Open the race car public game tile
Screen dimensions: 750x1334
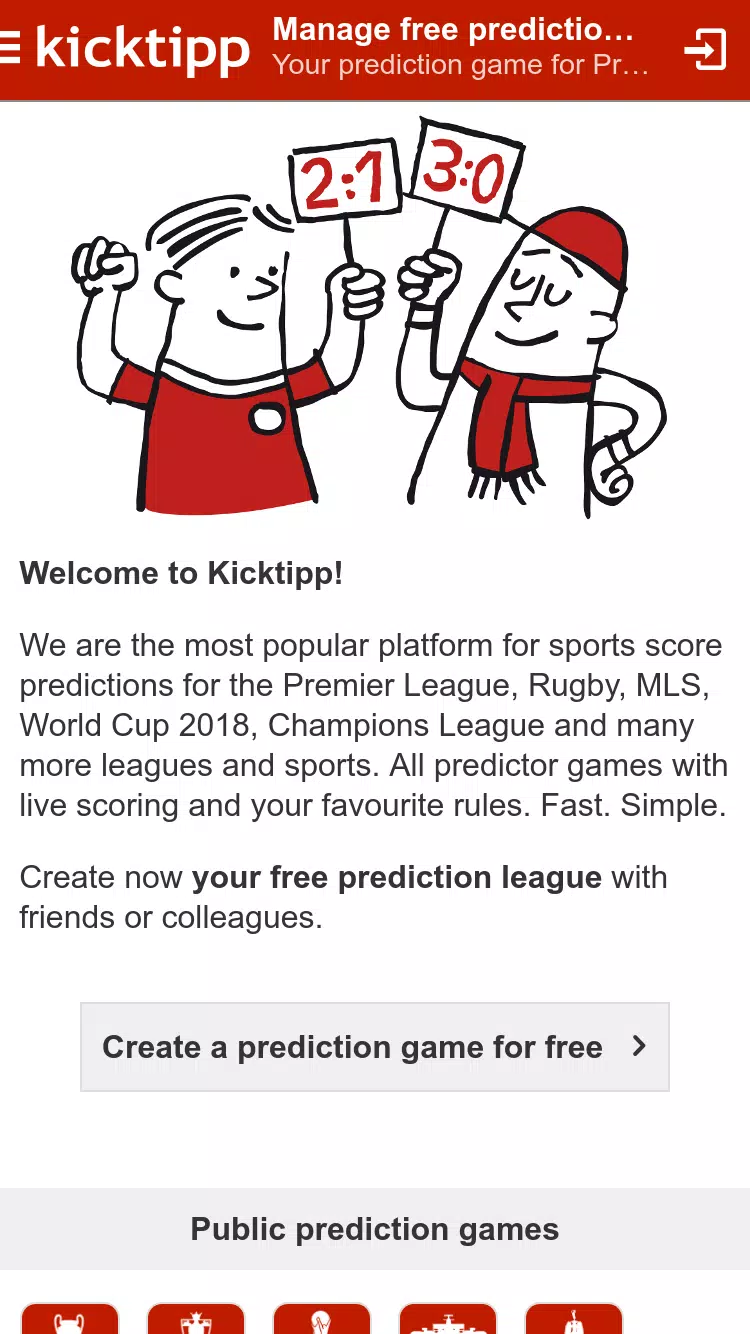tap(447, 1320)
